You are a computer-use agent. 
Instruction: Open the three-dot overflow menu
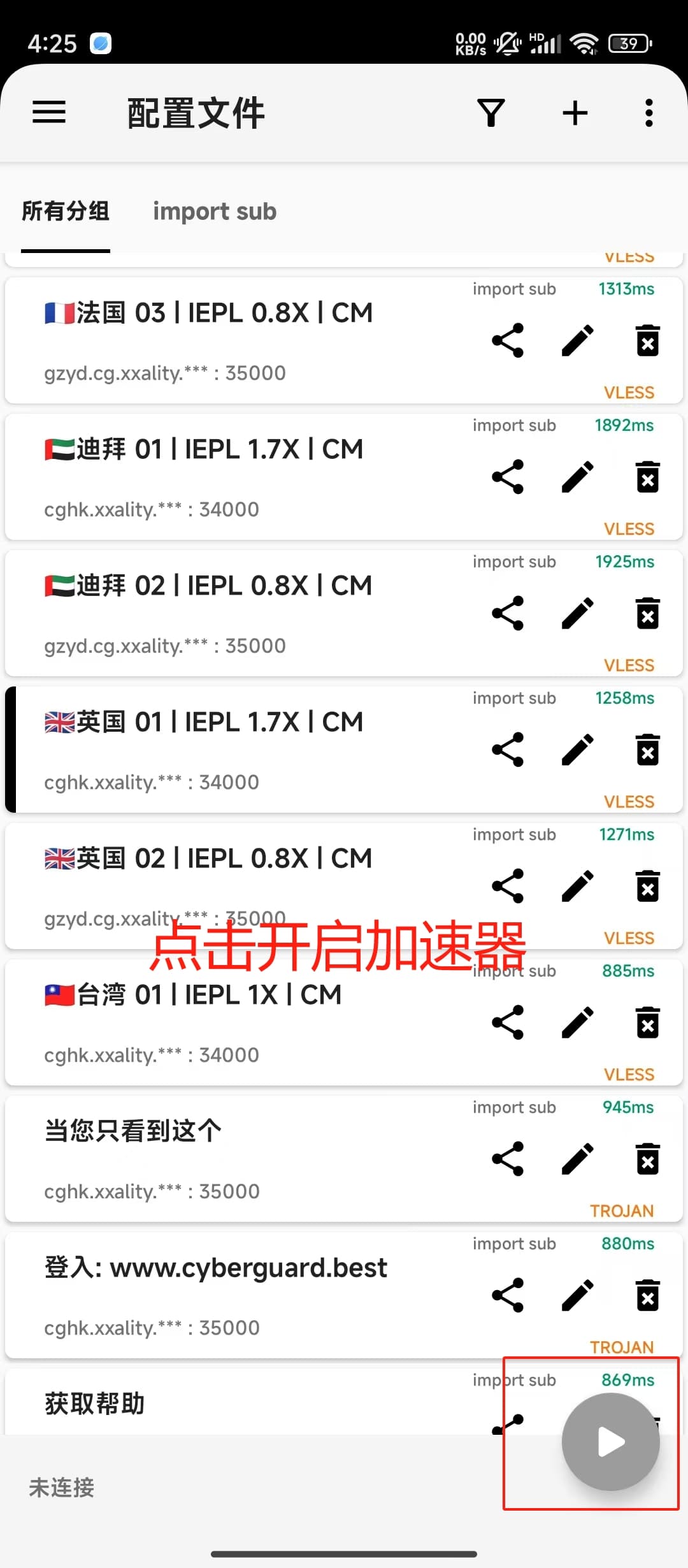click(x=649, y=113)
